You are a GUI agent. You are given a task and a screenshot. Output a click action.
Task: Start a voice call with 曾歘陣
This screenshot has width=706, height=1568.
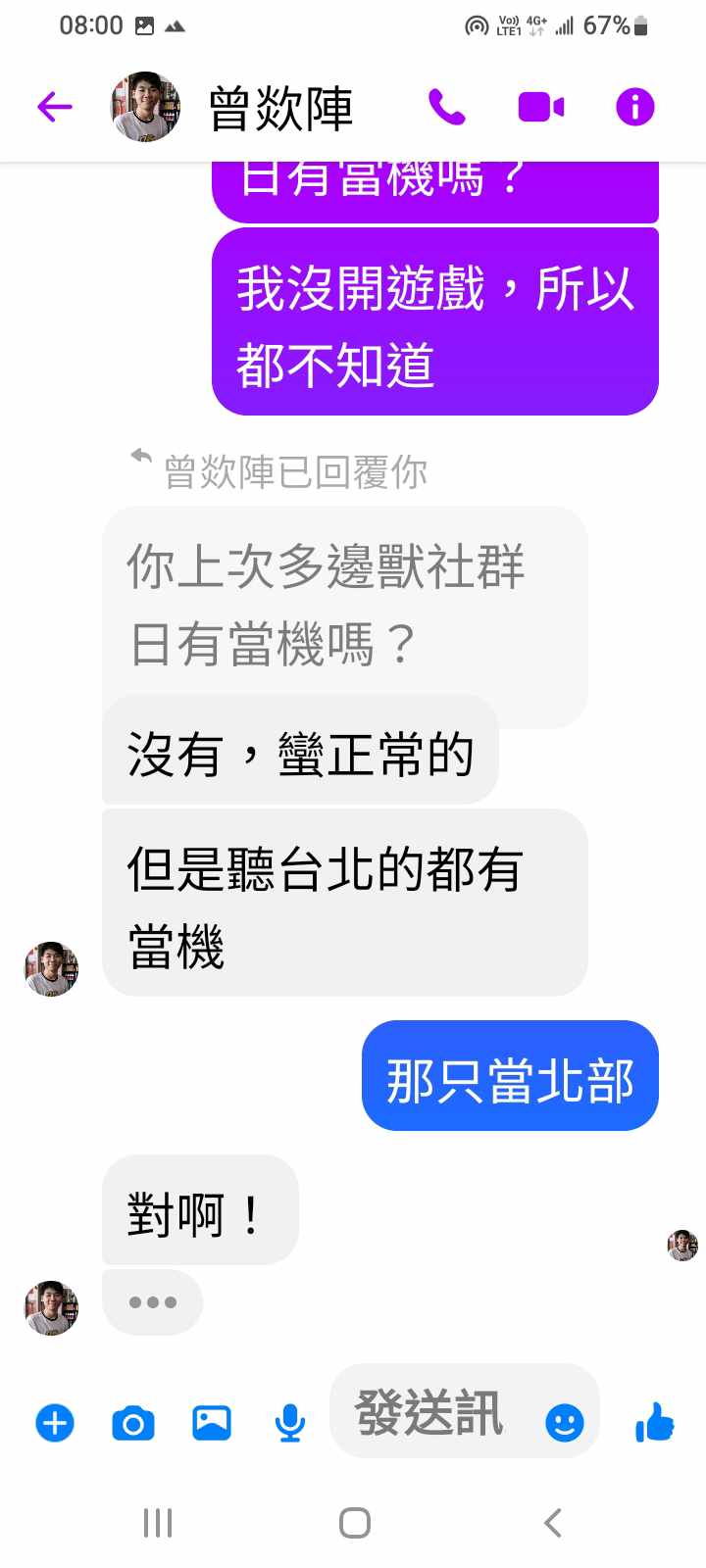click(446, 107)
